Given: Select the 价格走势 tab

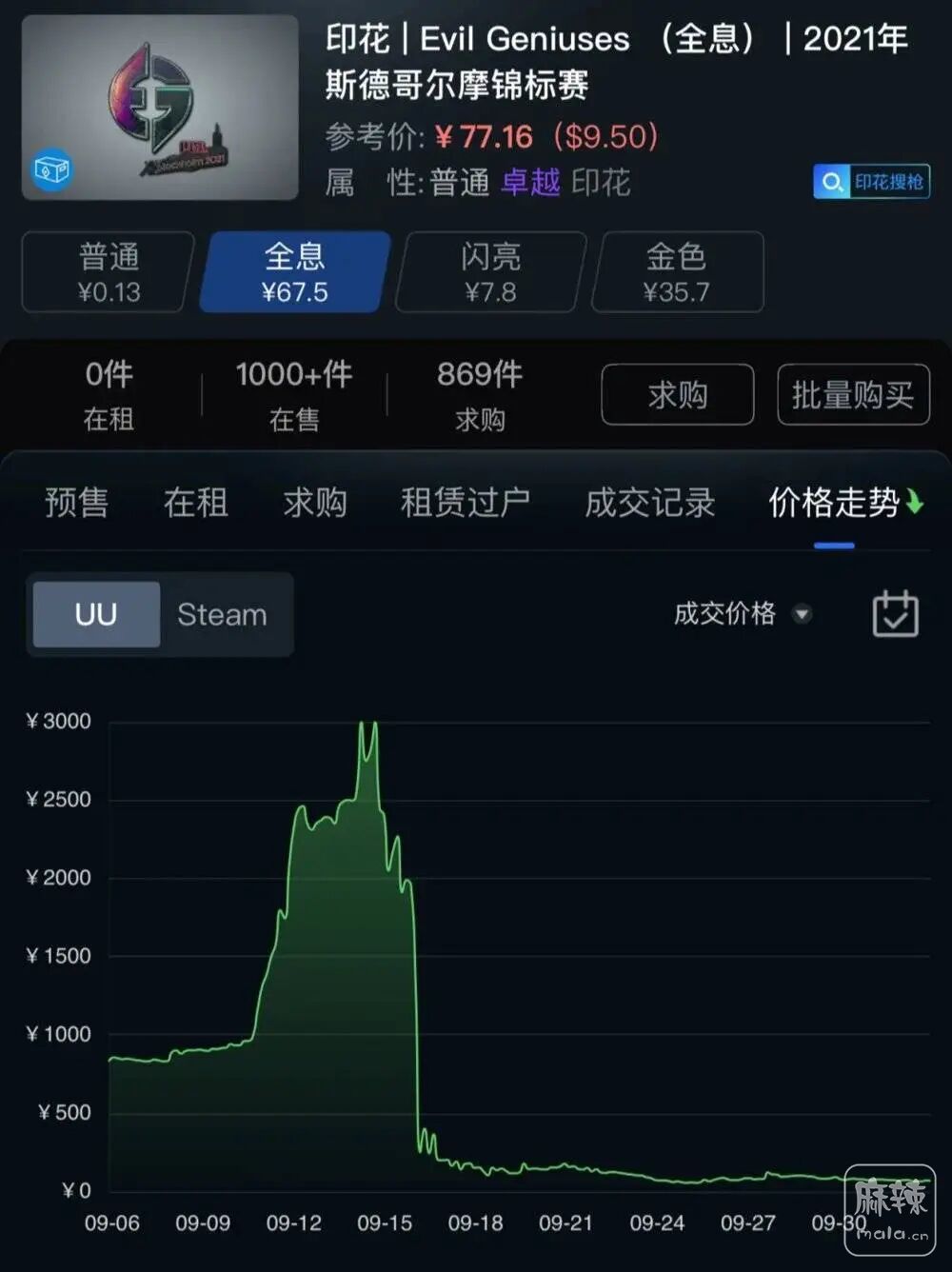Looking at the screenshot, I should point(834,503).
